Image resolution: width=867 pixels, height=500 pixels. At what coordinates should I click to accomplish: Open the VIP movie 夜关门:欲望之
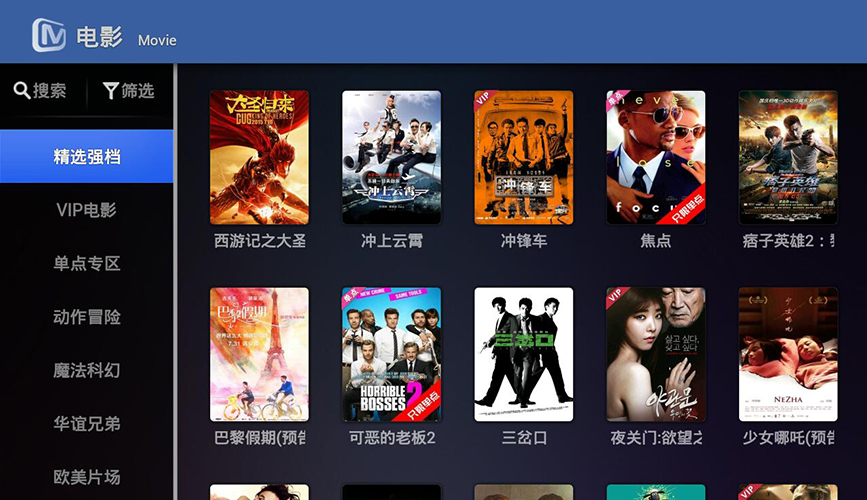click(x=655, y=355)
